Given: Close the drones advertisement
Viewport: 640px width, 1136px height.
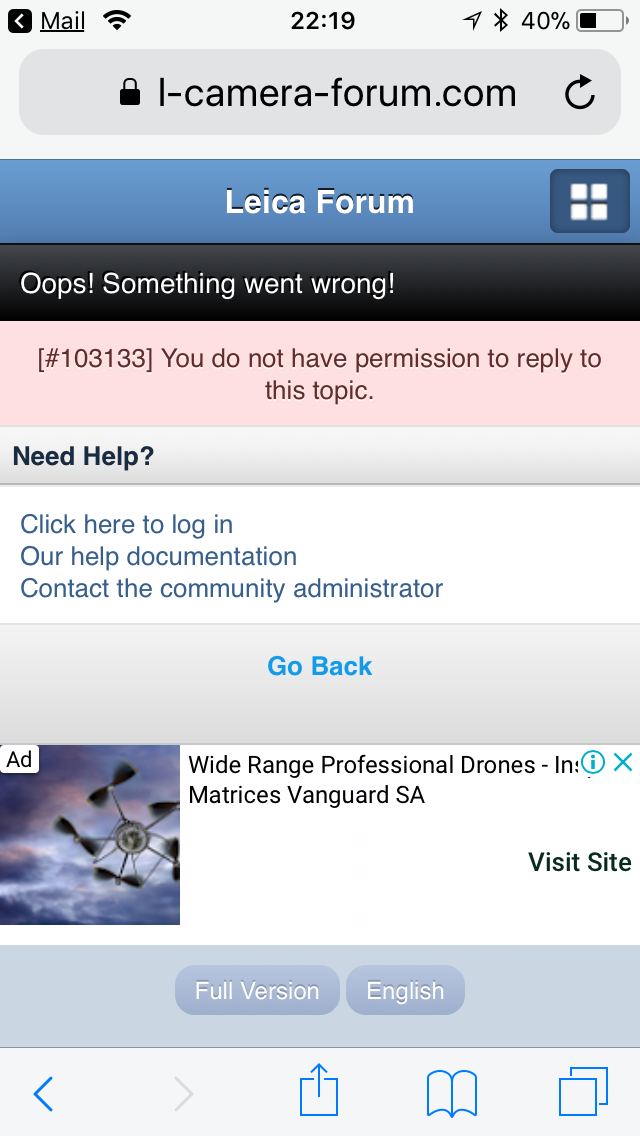Looking at the screenshot, I should tap(622, 763).
